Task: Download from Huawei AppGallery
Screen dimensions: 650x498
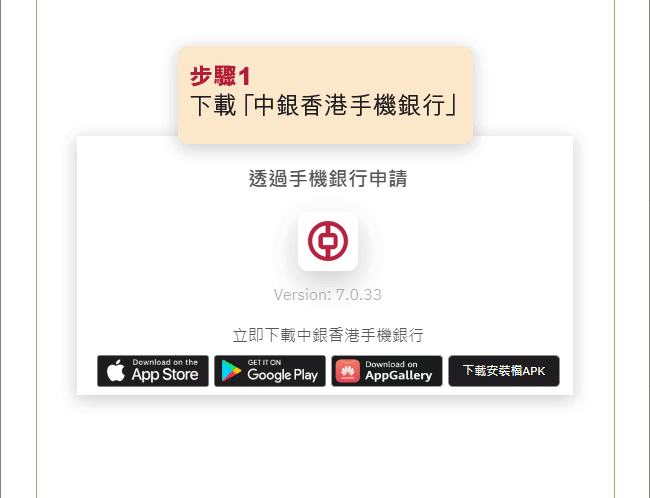Action: (387, 371)
